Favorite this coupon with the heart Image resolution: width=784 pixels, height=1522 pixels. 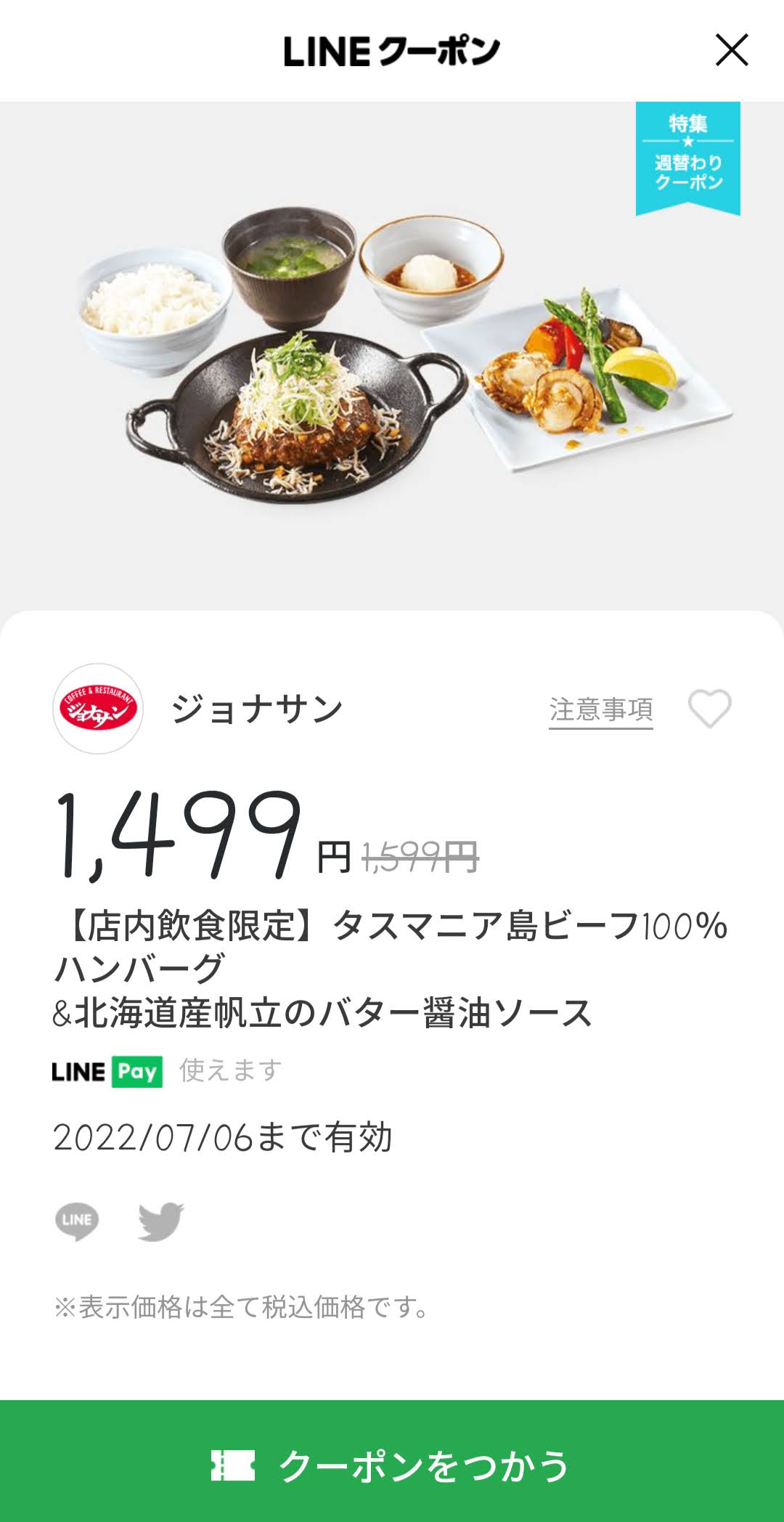pos(709,709)
